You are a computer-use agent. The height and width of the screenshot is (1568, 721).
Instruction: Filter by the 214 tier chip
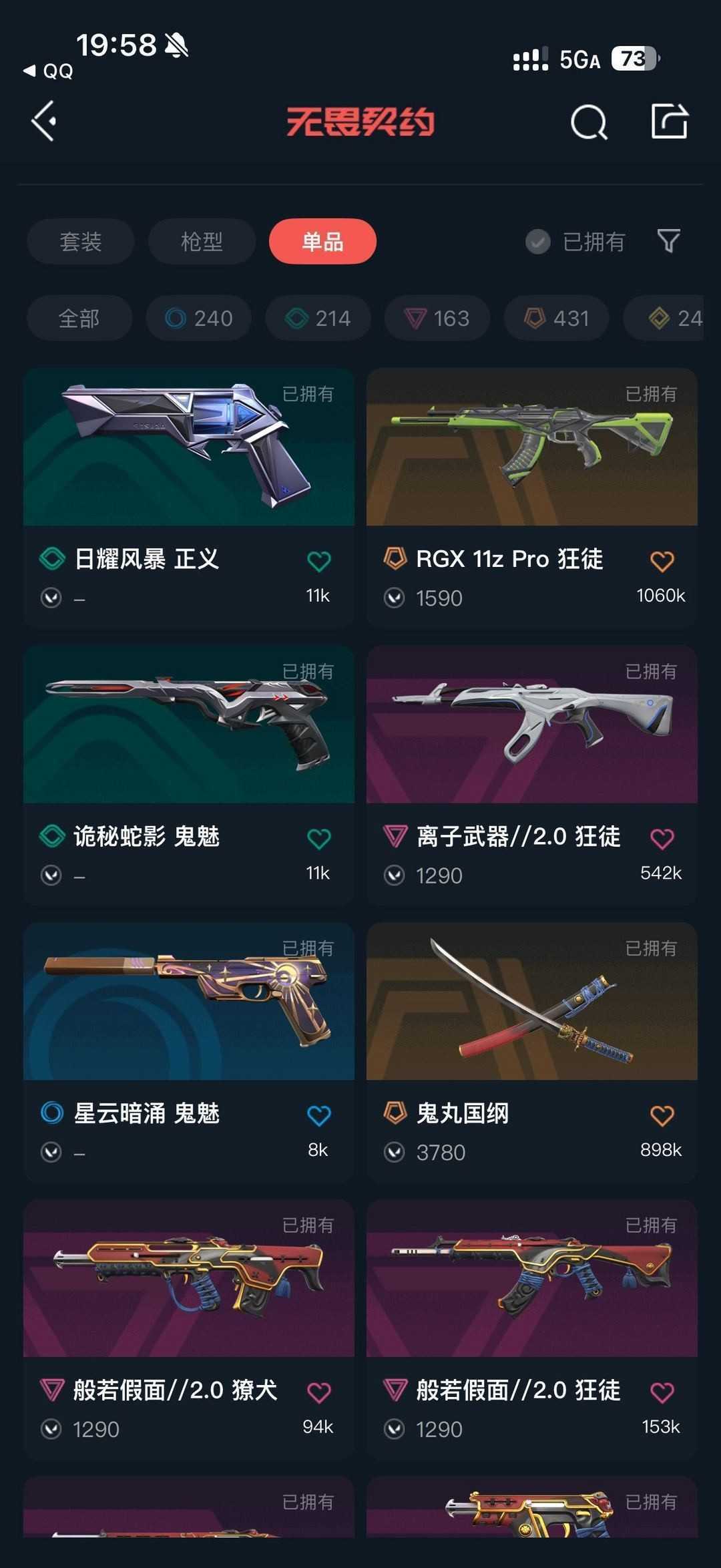click(318, 318)
